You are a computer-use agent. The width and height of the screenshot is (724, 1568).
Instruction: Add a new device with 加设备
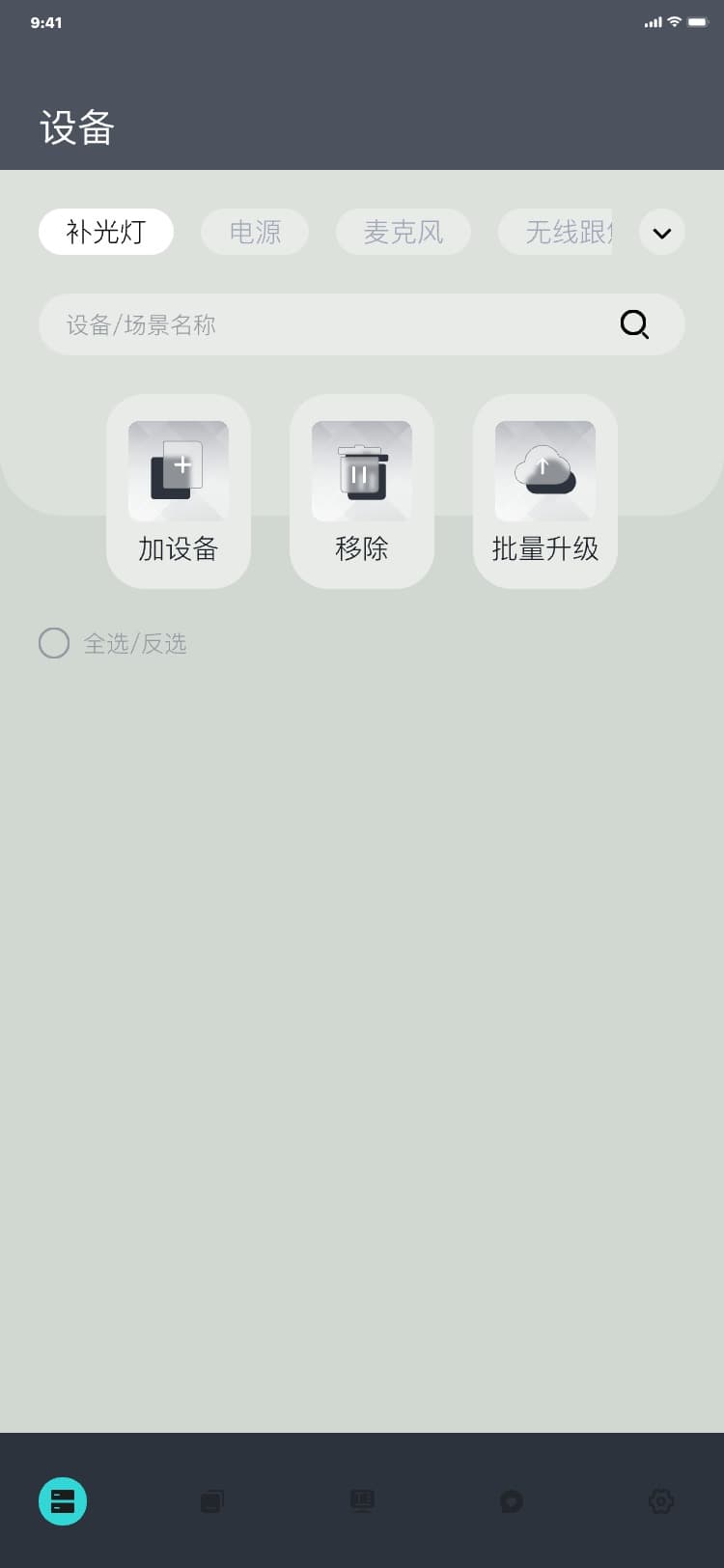coord(179,491)
